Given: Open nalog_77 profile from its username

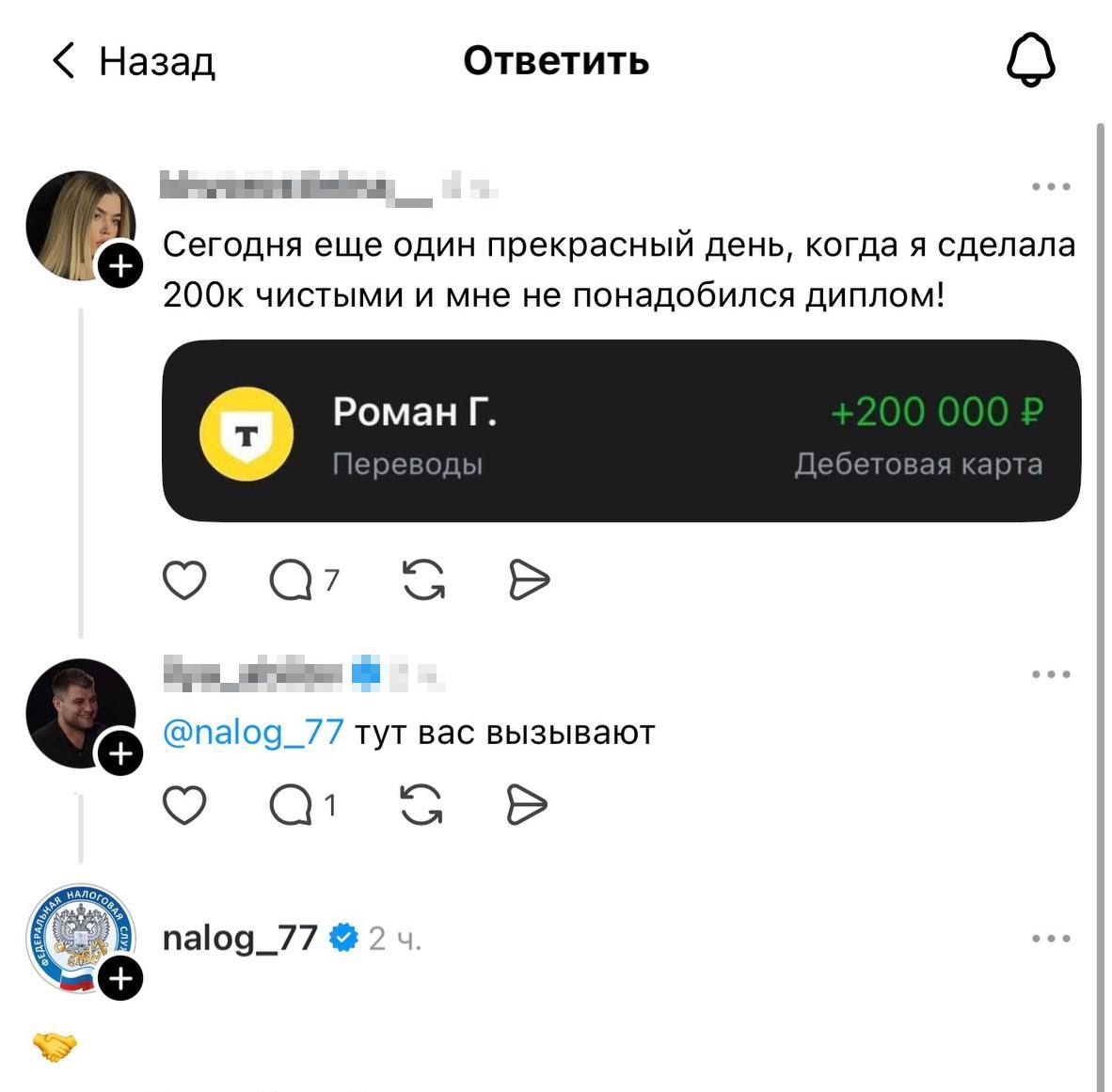Looking at the screenshot, I should tap(240, 938).
